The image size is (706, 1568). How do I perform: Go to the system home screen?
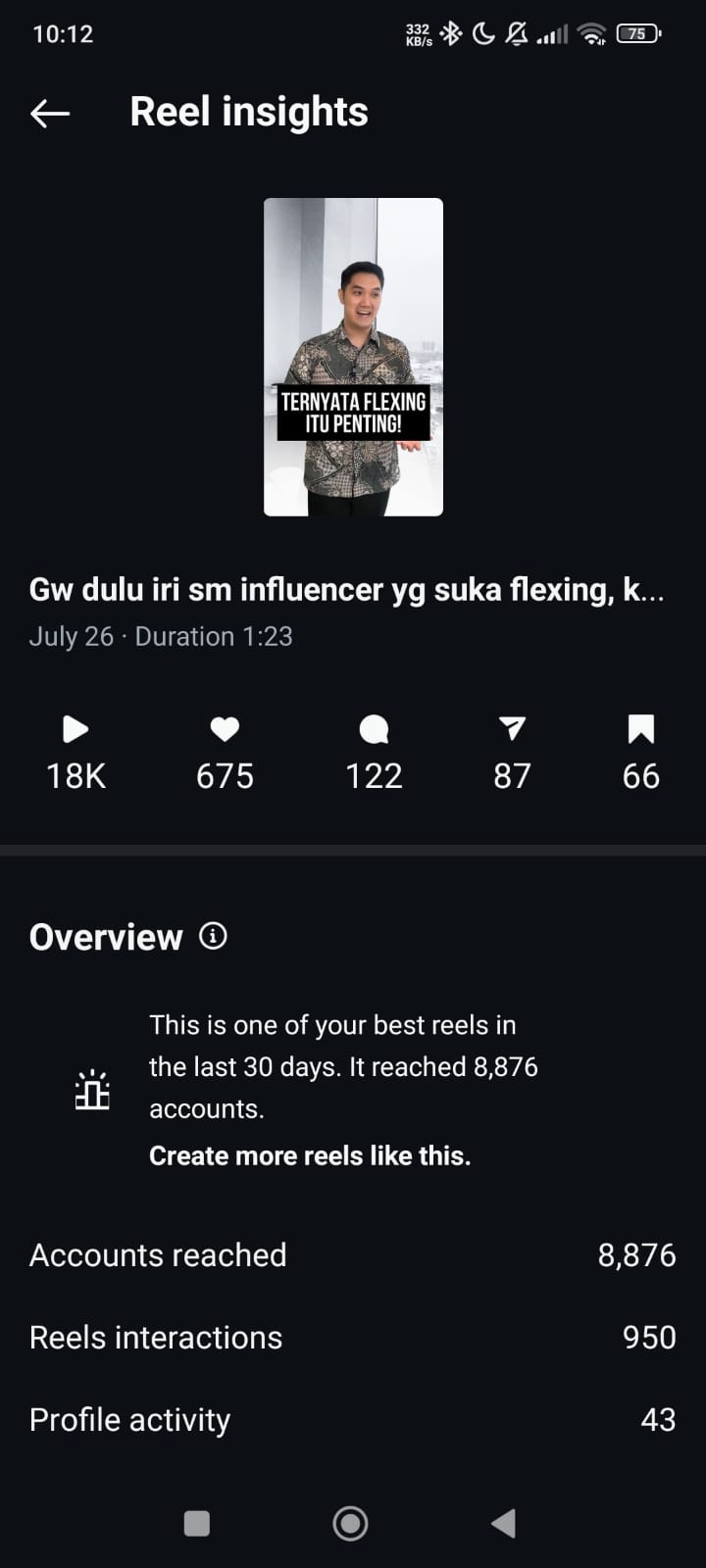[x=350, y=1523]
